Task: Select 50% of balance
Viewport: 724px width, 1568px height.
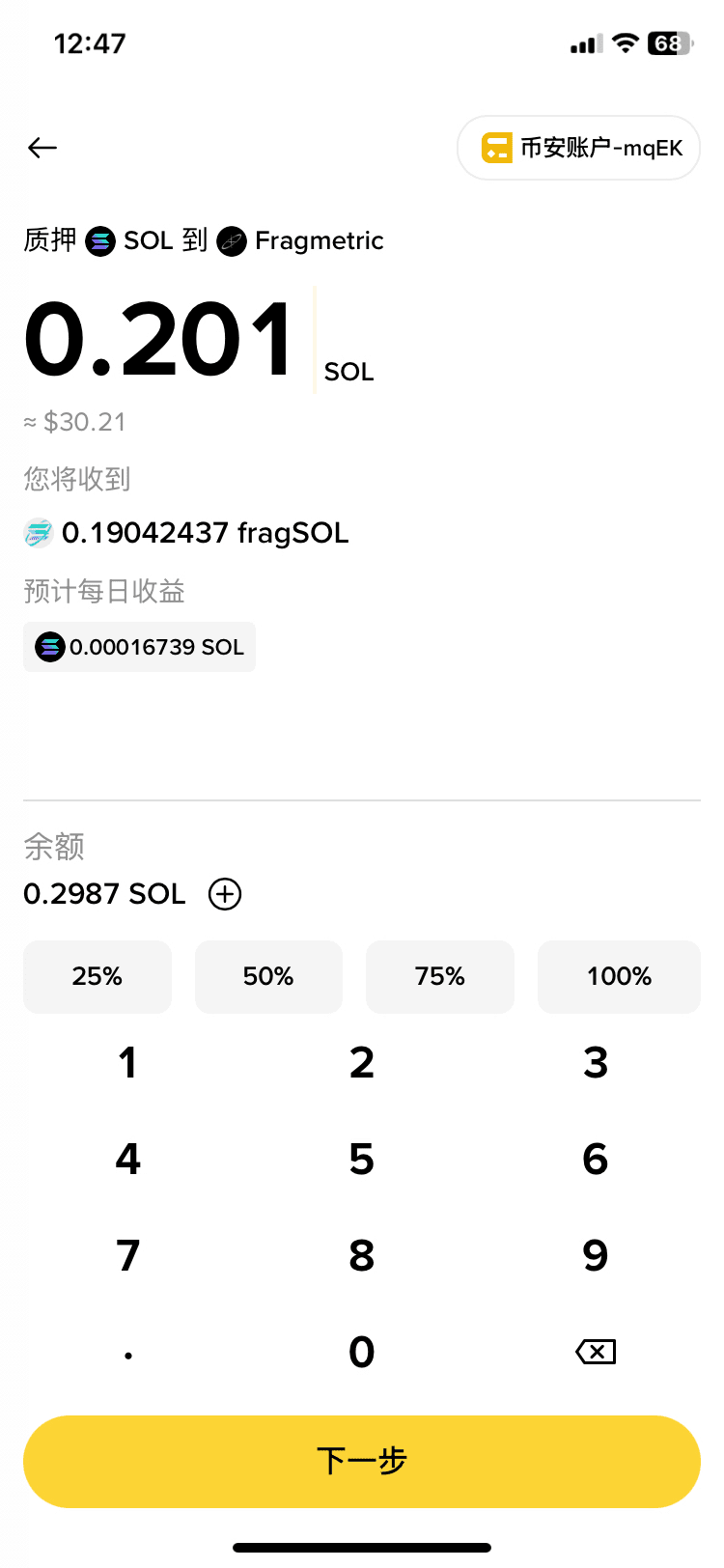Action: (268, 976)
